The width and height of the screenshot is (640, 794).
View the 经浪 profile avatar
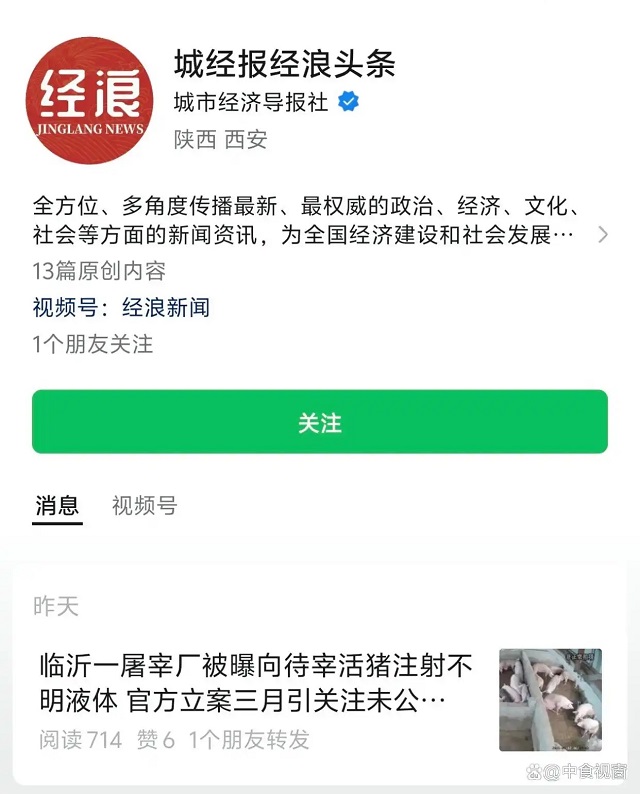click(91, 100)
